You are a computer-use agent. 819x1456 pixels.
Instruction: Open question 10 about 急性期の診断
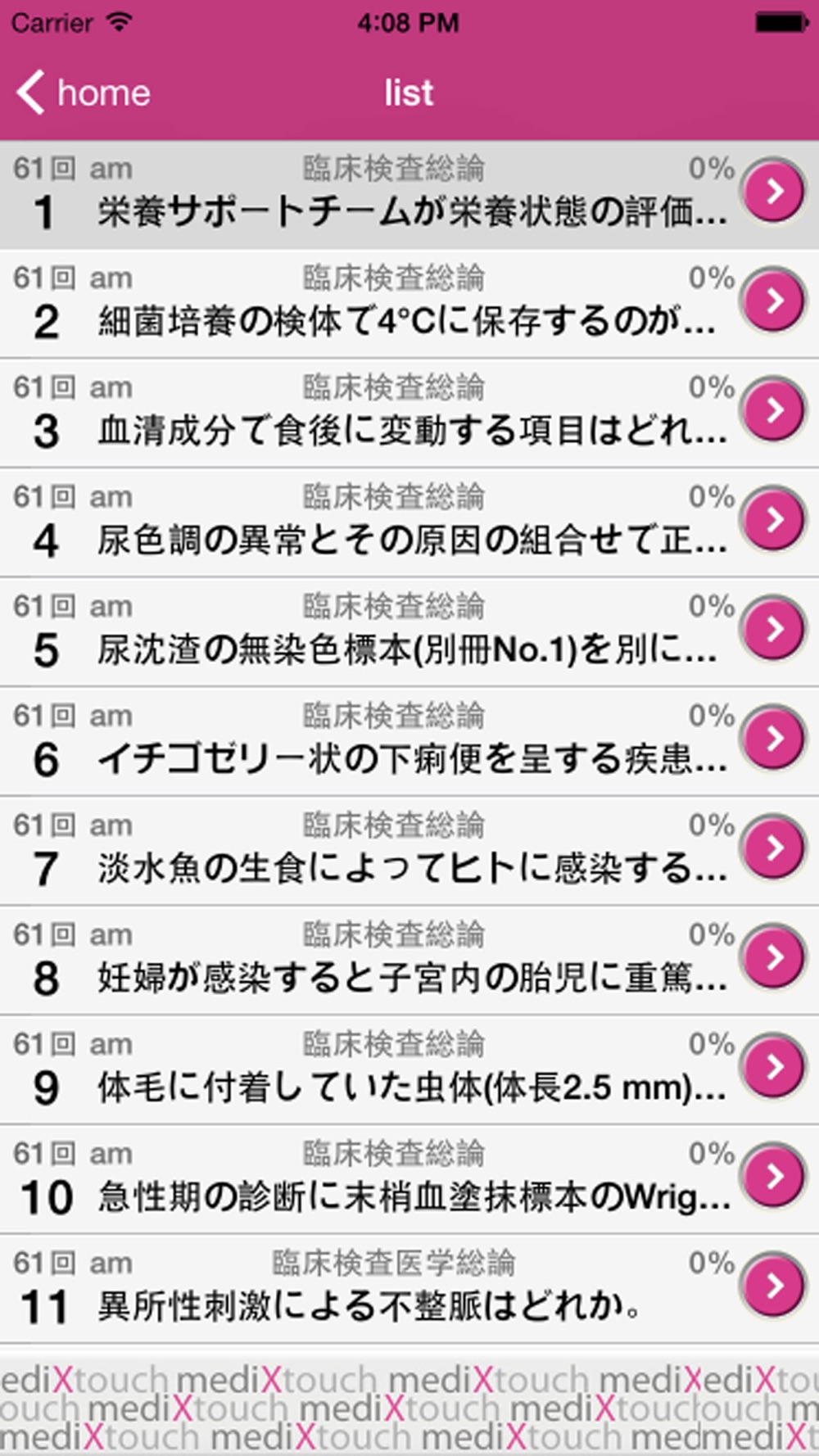click(409, 1178)
